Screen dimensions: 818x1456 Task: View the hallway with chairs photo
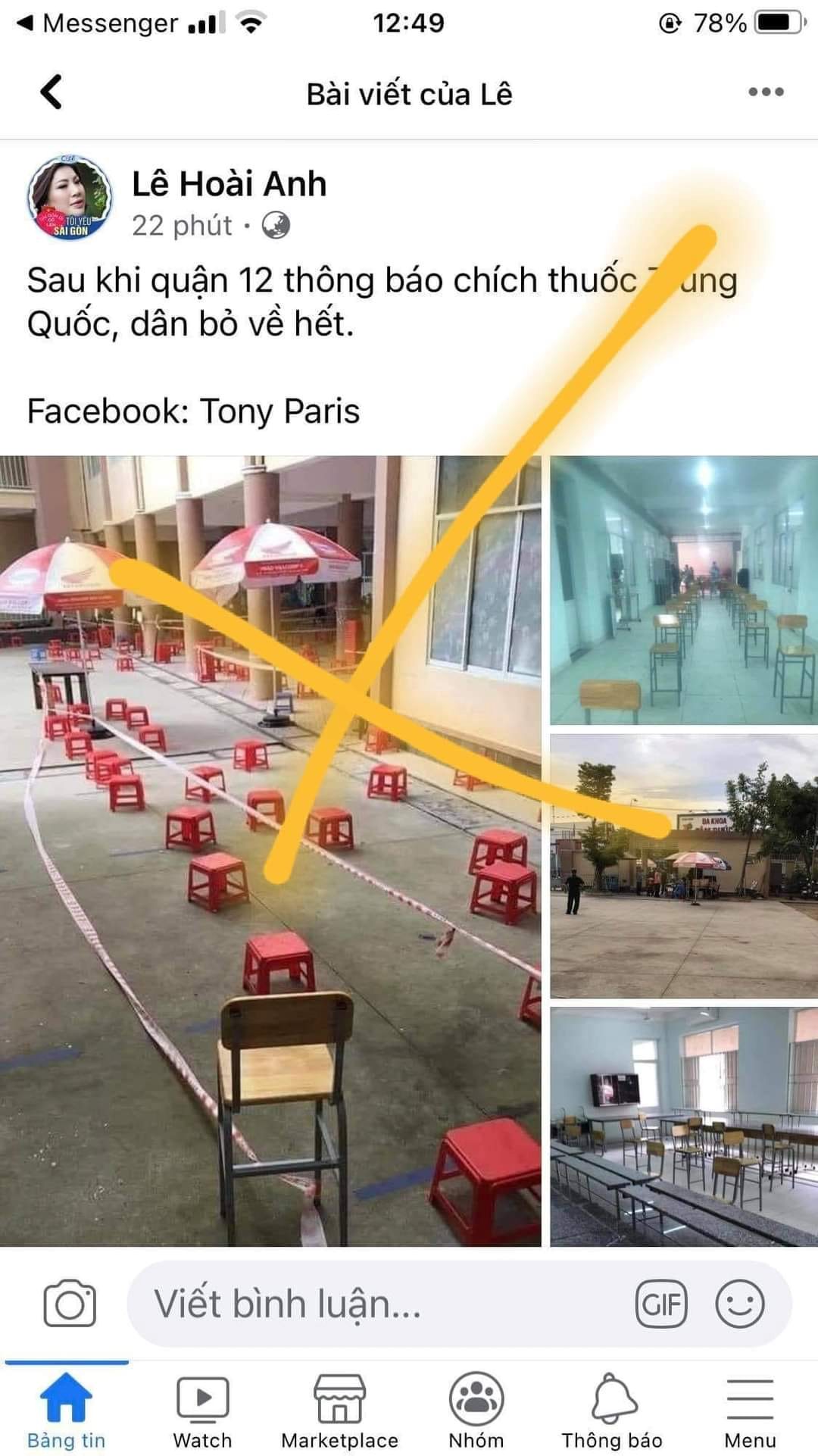coord(683,590)
